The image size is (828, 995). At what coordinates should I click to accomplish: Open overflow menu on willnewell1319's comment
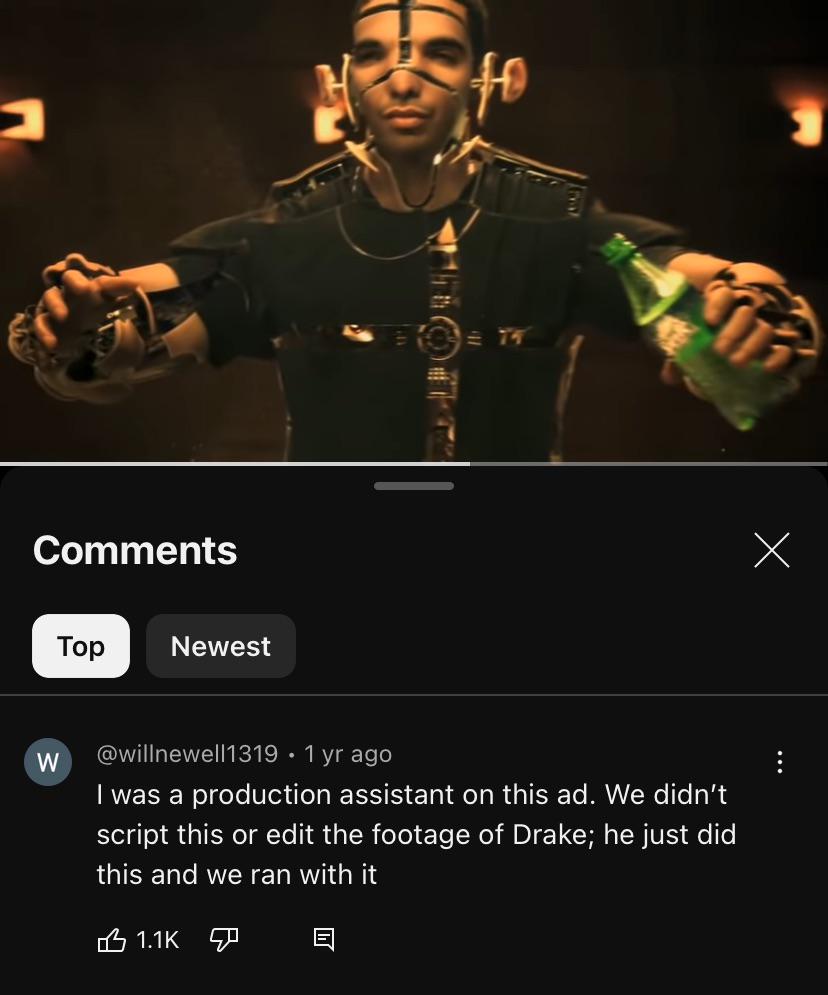click(780, 762)
